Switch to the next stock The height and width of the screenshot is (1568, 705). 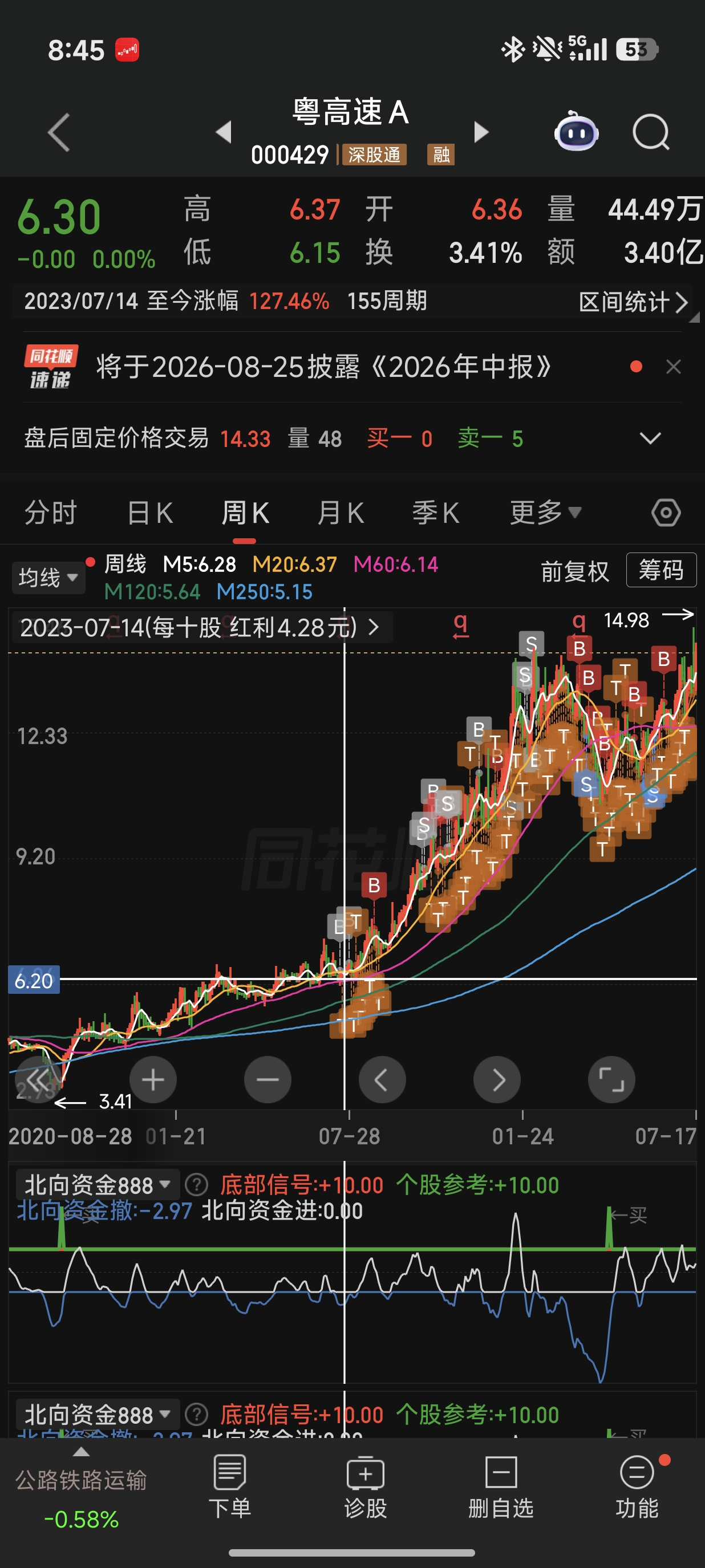tap(481, 132)
